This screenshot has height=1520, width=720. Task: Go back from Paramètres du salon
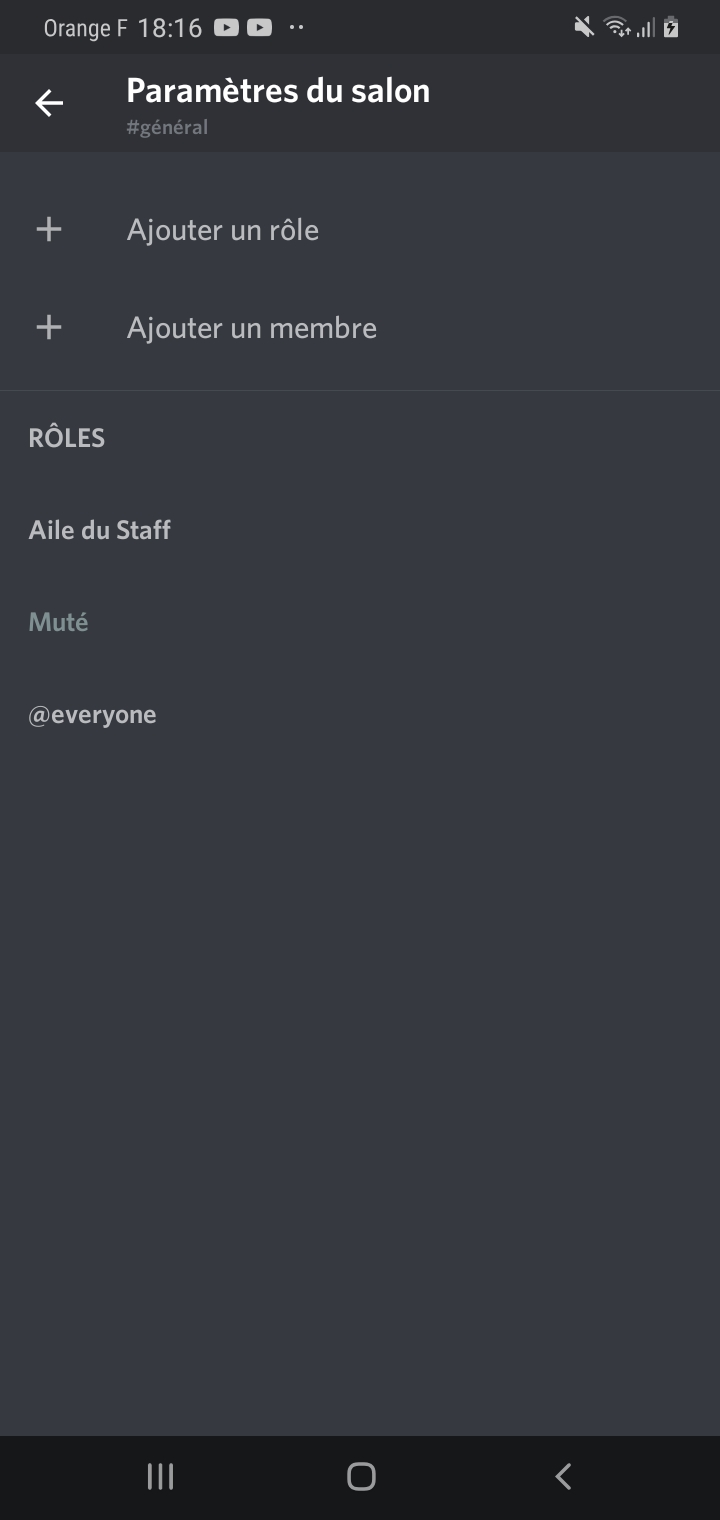(49, 102)
